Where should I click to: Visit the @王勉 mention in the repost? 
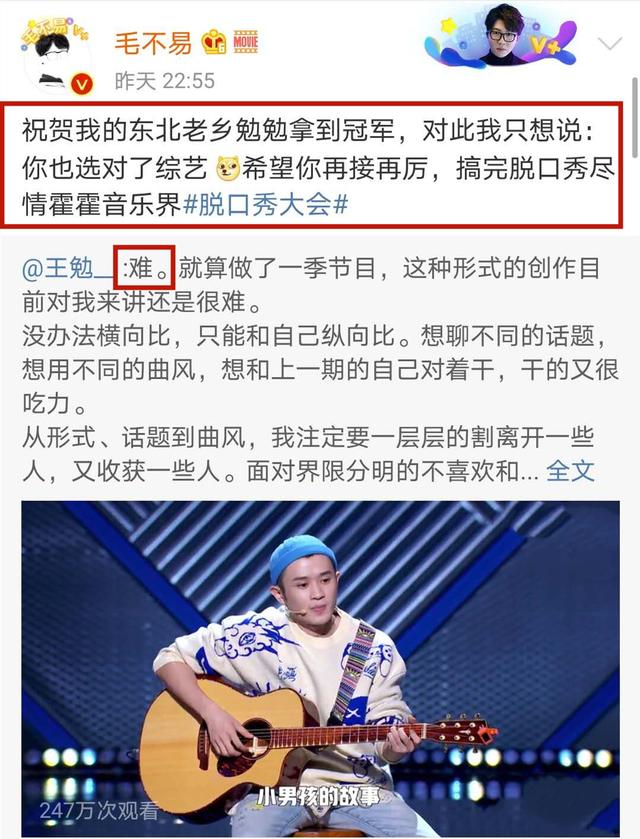tap(74, 268)
